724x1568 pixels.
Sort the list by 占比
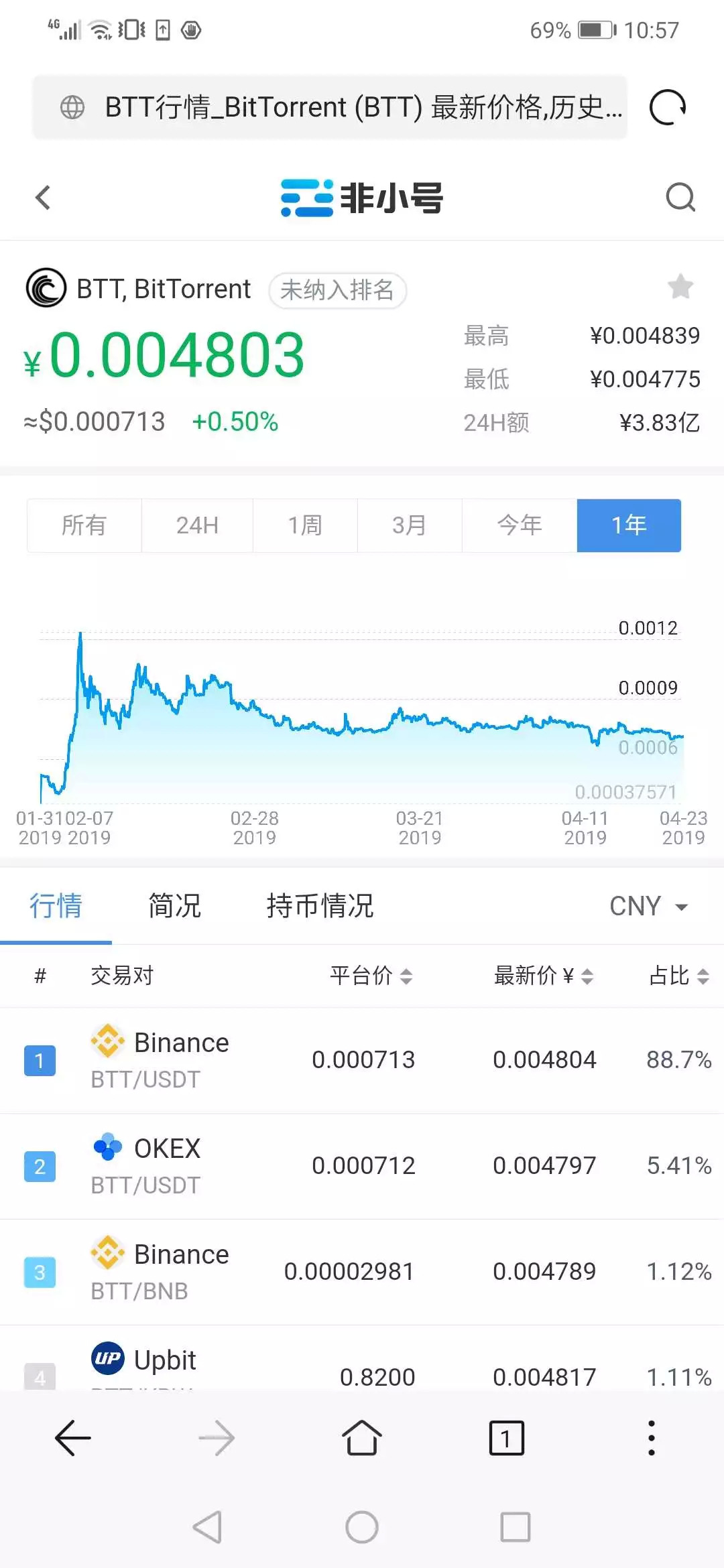click(x=678, y=976)
